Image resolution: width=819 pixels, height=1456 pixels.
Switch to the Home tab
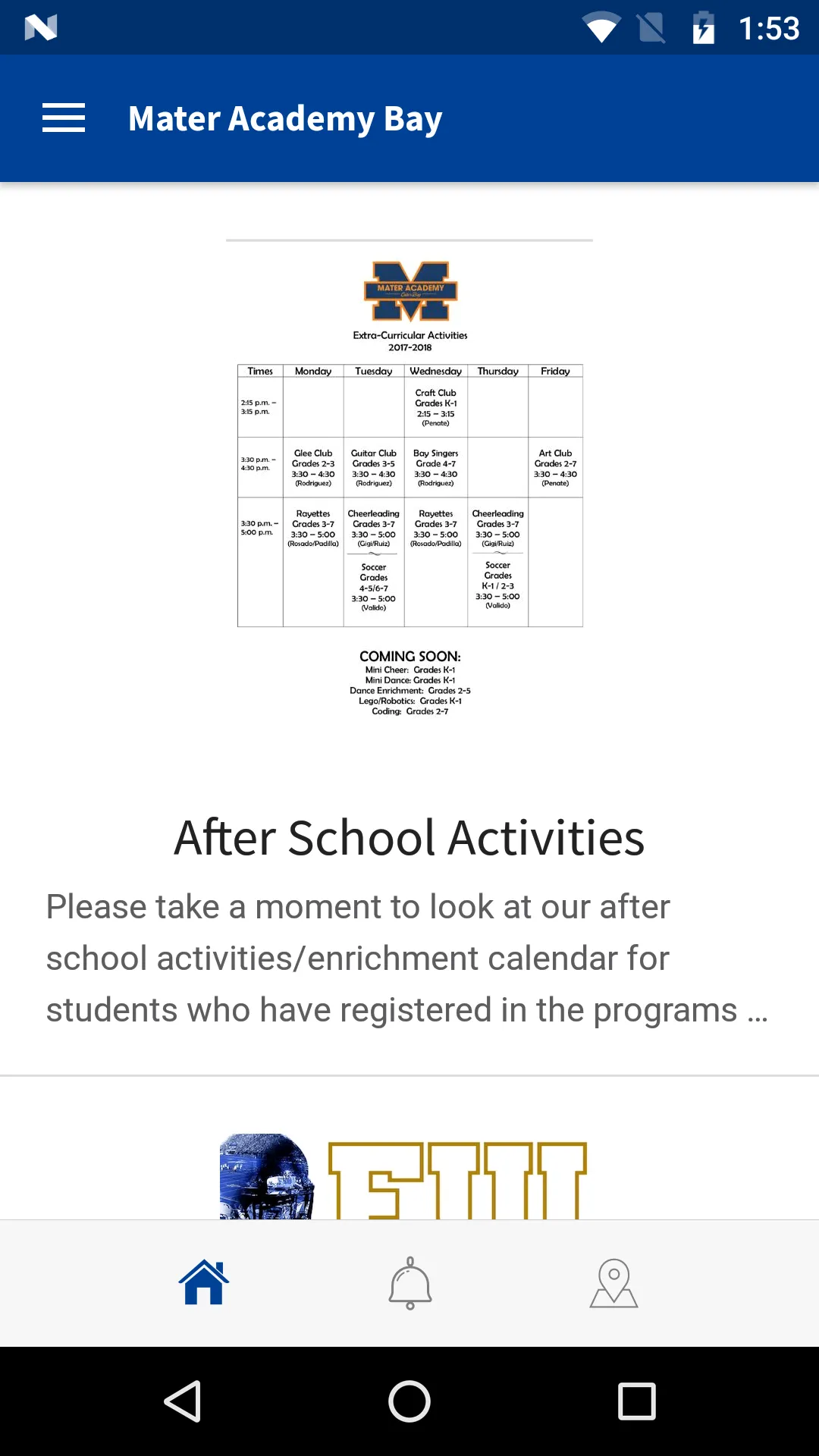(x=204, y=1283)
